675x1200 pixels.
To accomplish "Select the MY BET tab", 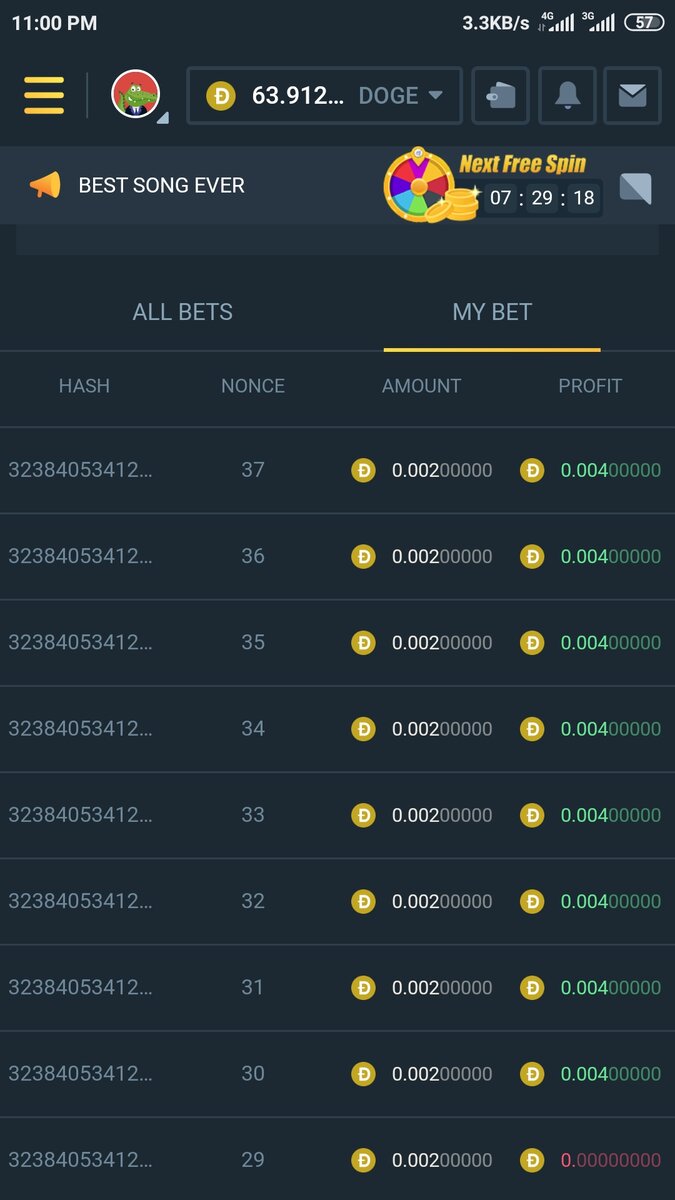I will coord(492,312).
